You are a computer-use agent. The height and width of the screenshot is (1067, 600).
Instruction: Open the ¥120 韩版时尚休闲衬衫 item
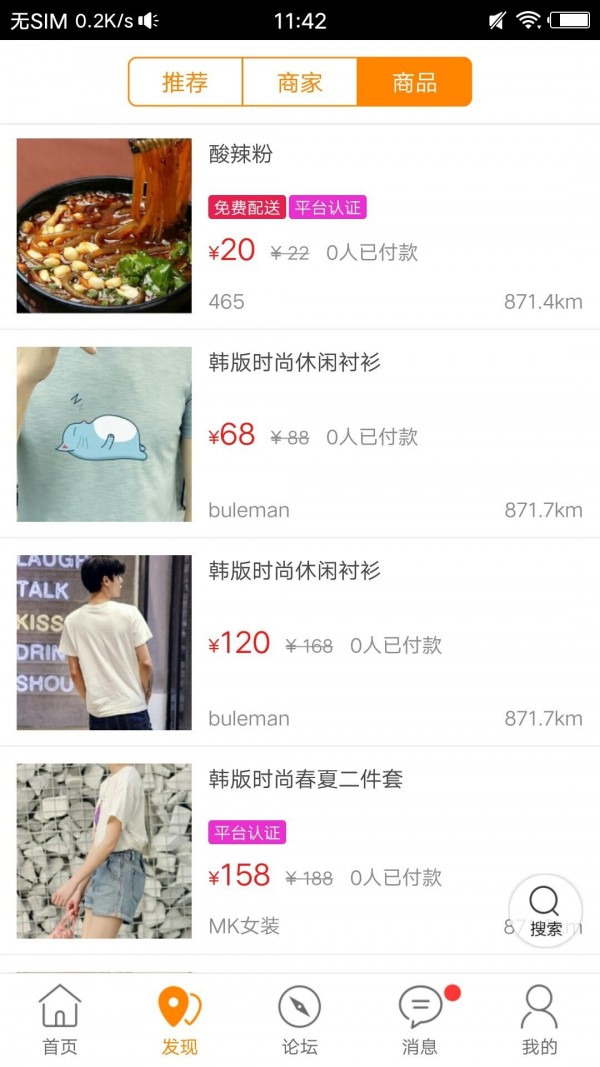300,642
